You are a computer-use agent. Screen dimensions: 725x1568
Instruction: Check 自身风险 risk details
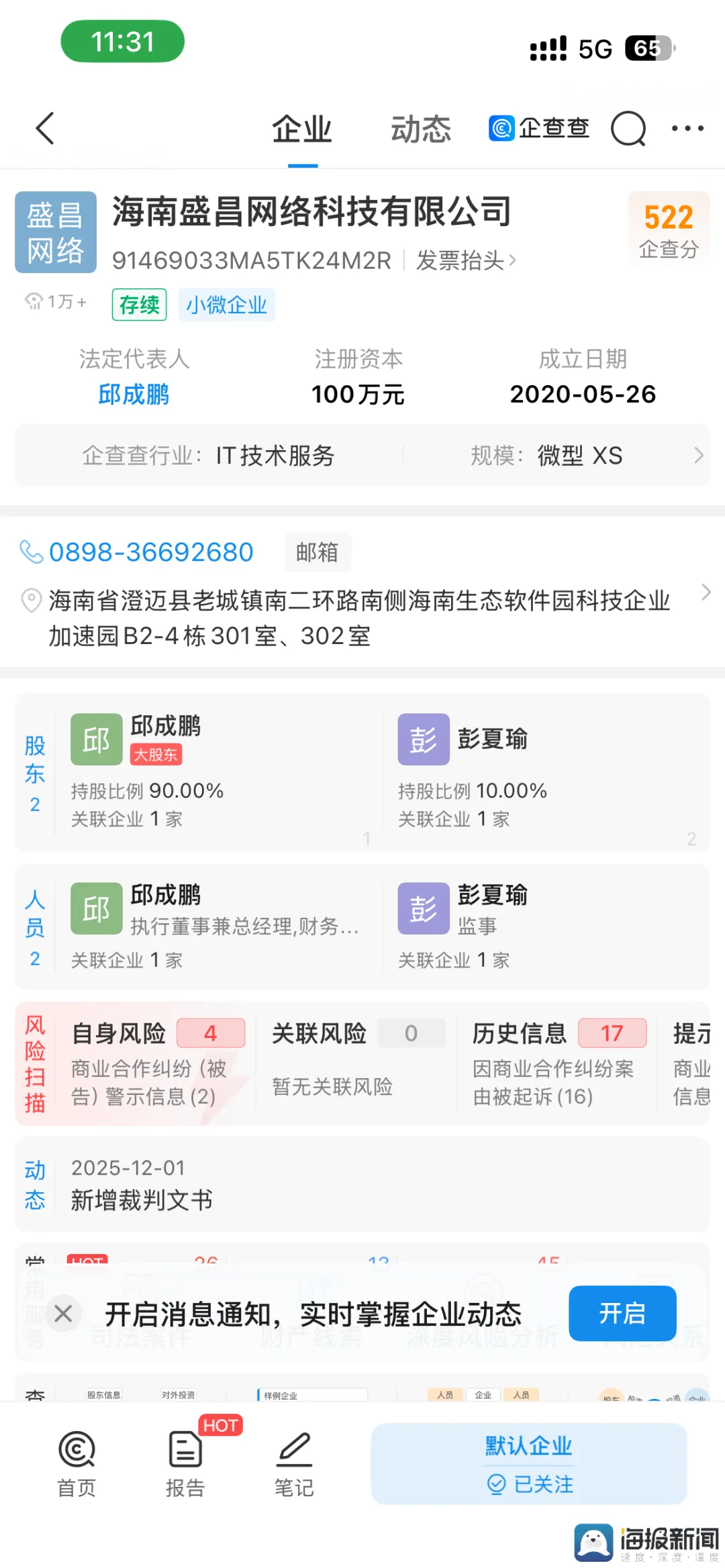(158, 1063)
